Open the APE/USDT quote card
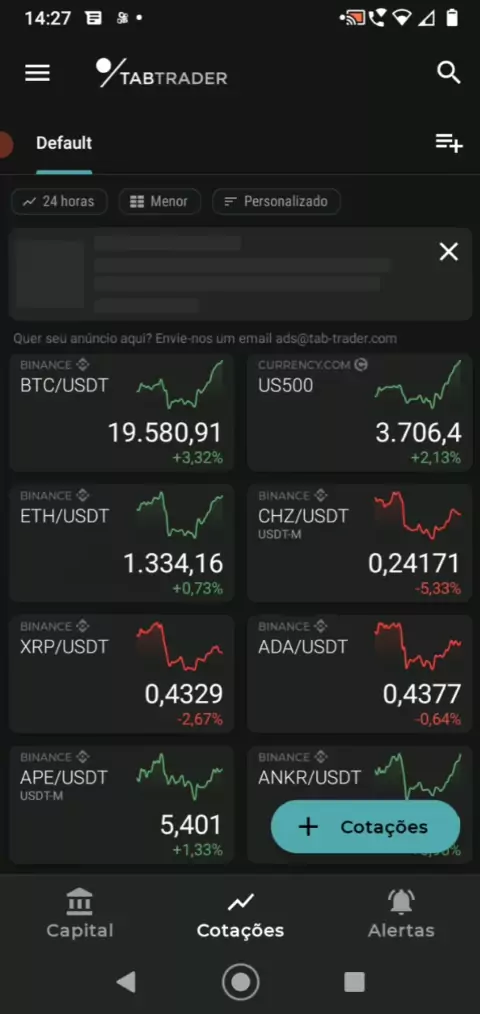 point(122,804)
